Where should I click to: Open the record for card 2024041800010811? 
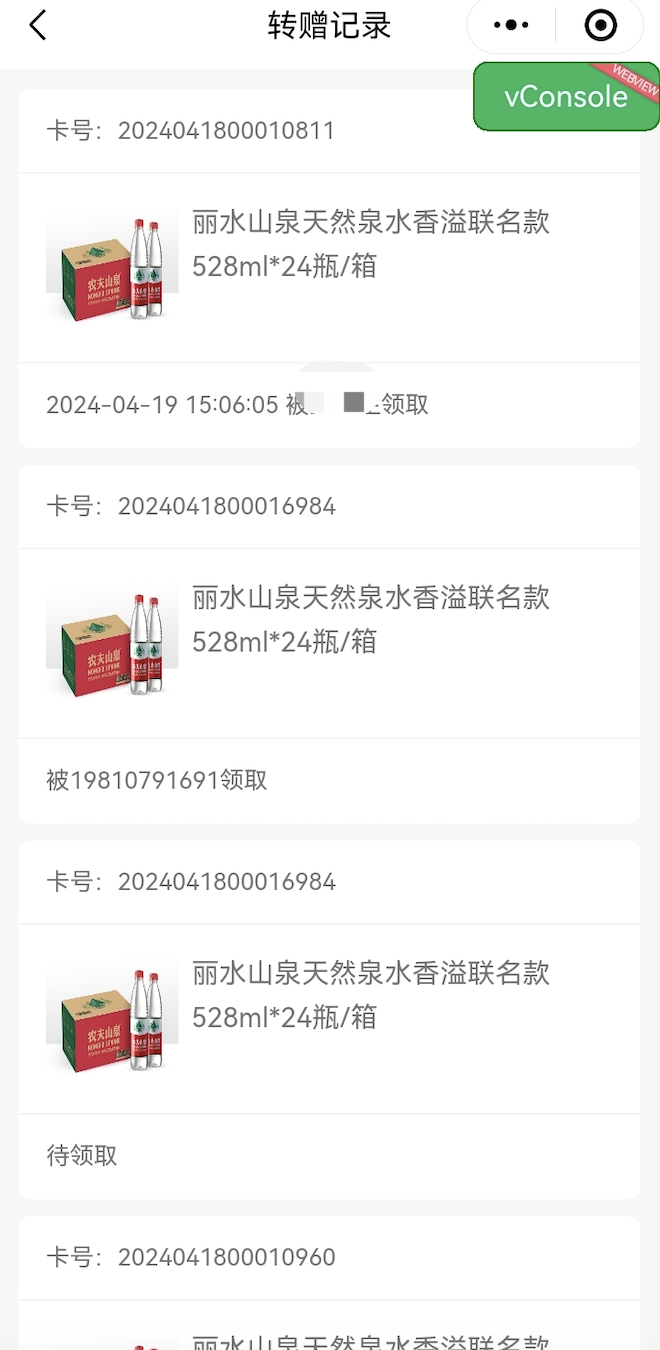tap(328, 267)
